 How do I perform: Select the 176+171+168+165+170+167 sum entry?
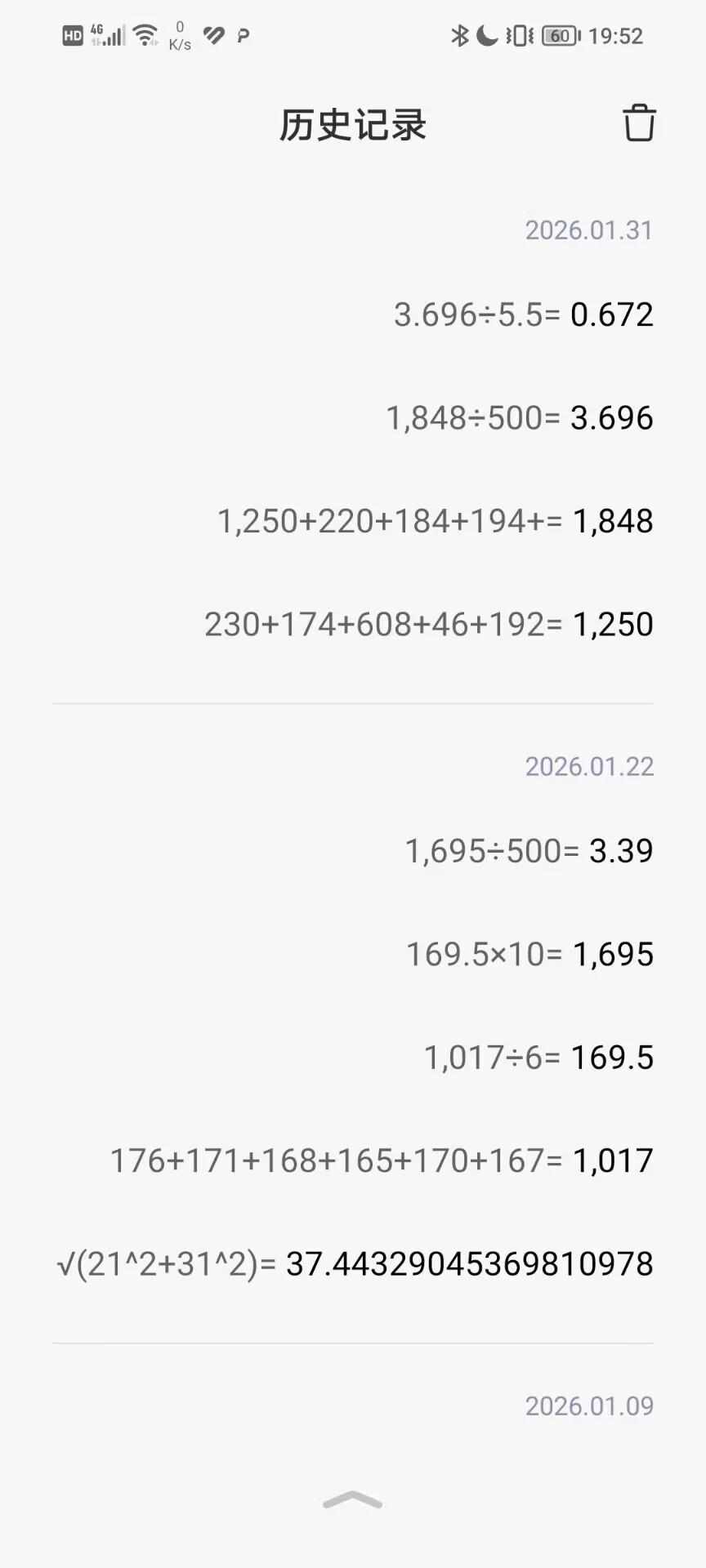382,1160
